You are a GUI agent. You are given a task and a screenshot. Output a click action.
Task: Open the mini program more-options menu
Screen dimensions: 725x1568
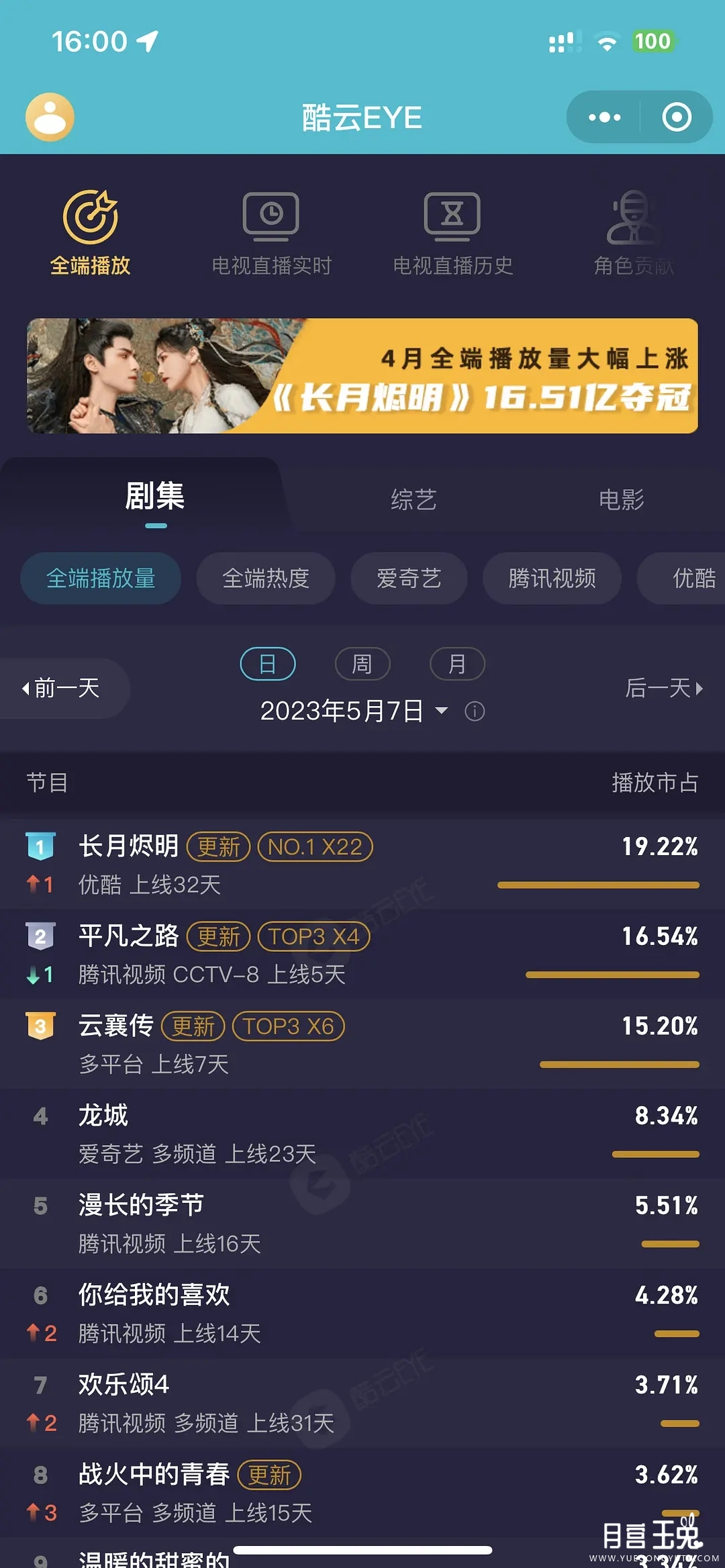604,117
